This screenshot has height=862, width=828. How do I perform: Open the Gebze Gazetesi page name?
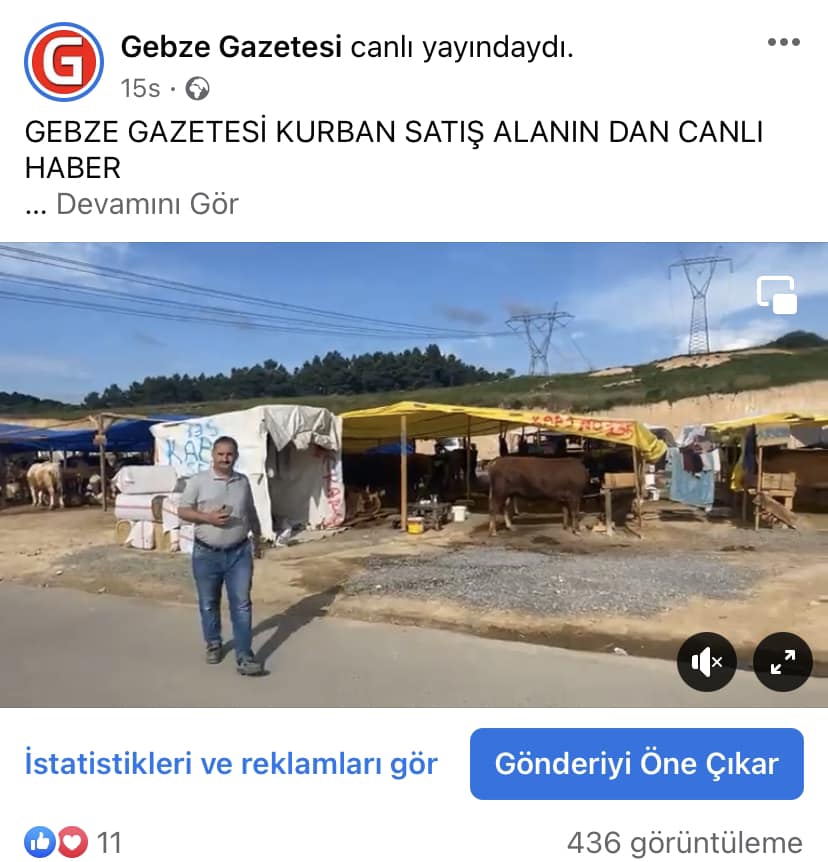click(x=231, y=46)
